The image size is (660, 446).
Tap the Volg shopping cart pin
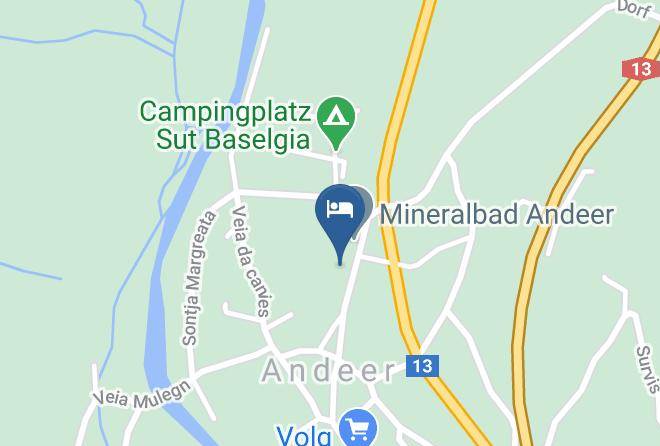click(358, 428)
